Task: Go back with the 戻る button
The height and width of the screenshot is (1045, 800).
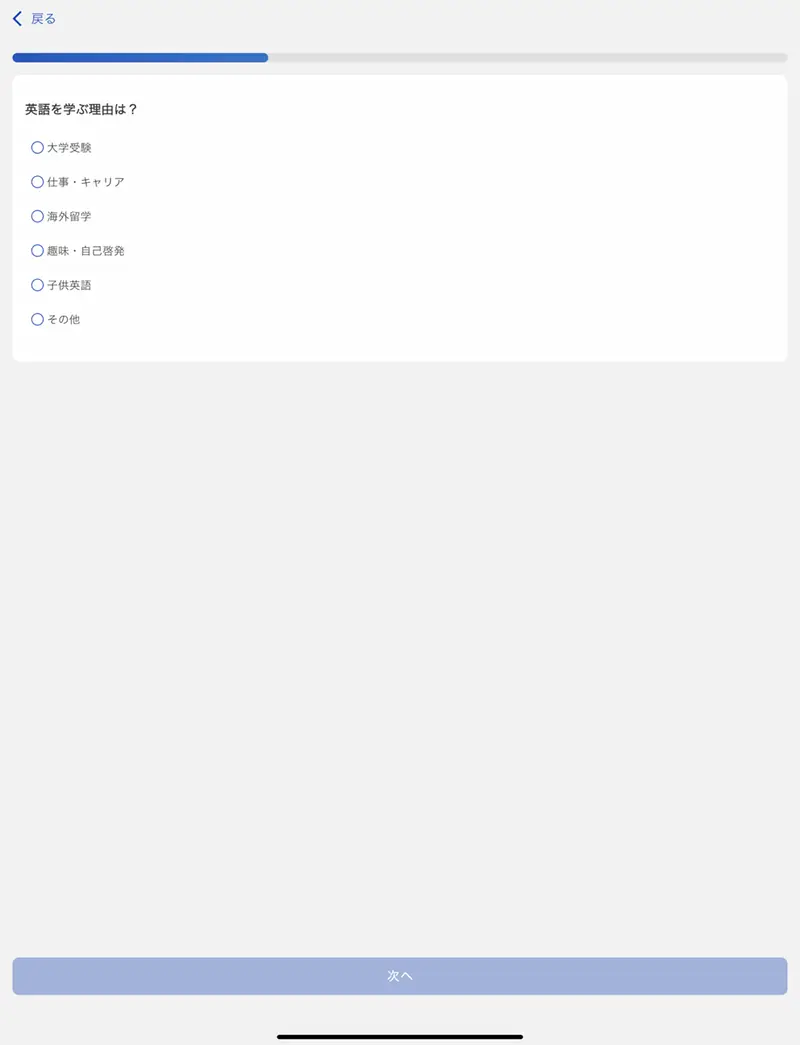Action: [x=34, y=19]
